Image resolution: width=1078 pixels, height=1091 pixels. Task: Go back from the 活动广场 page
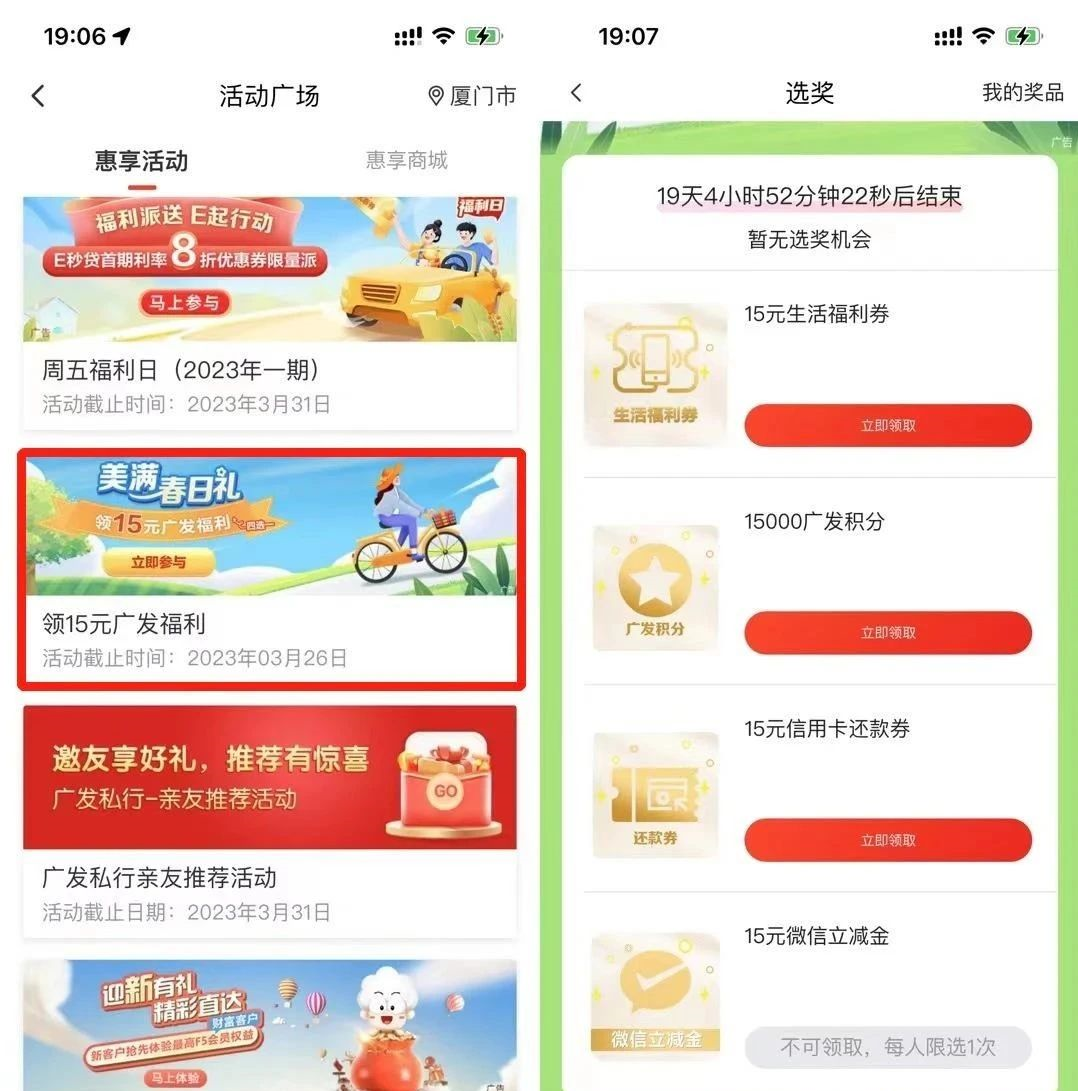click(38, 96)
